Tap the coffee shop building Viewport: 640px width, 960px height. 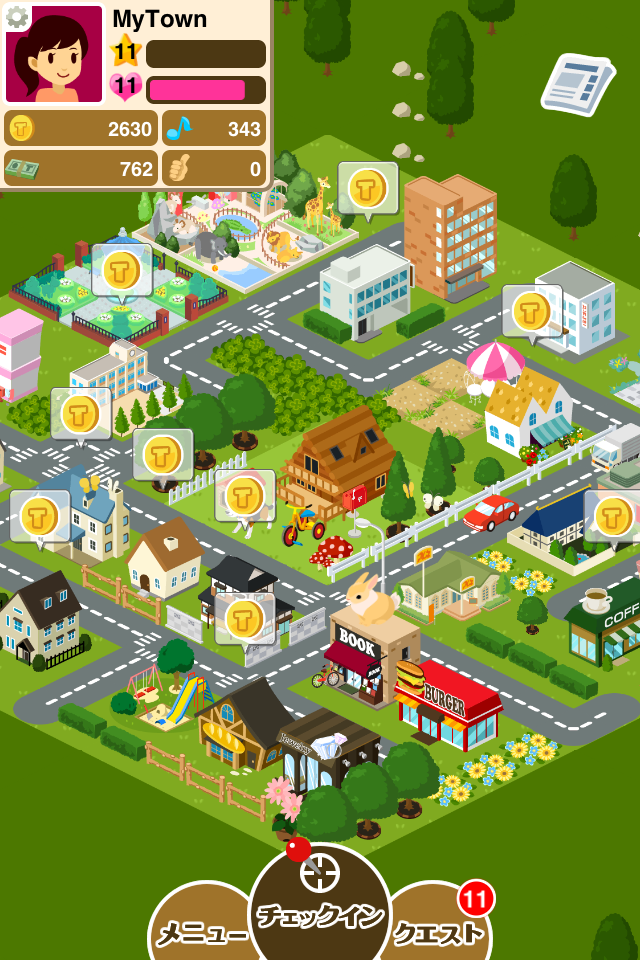[x=606, y=625]
